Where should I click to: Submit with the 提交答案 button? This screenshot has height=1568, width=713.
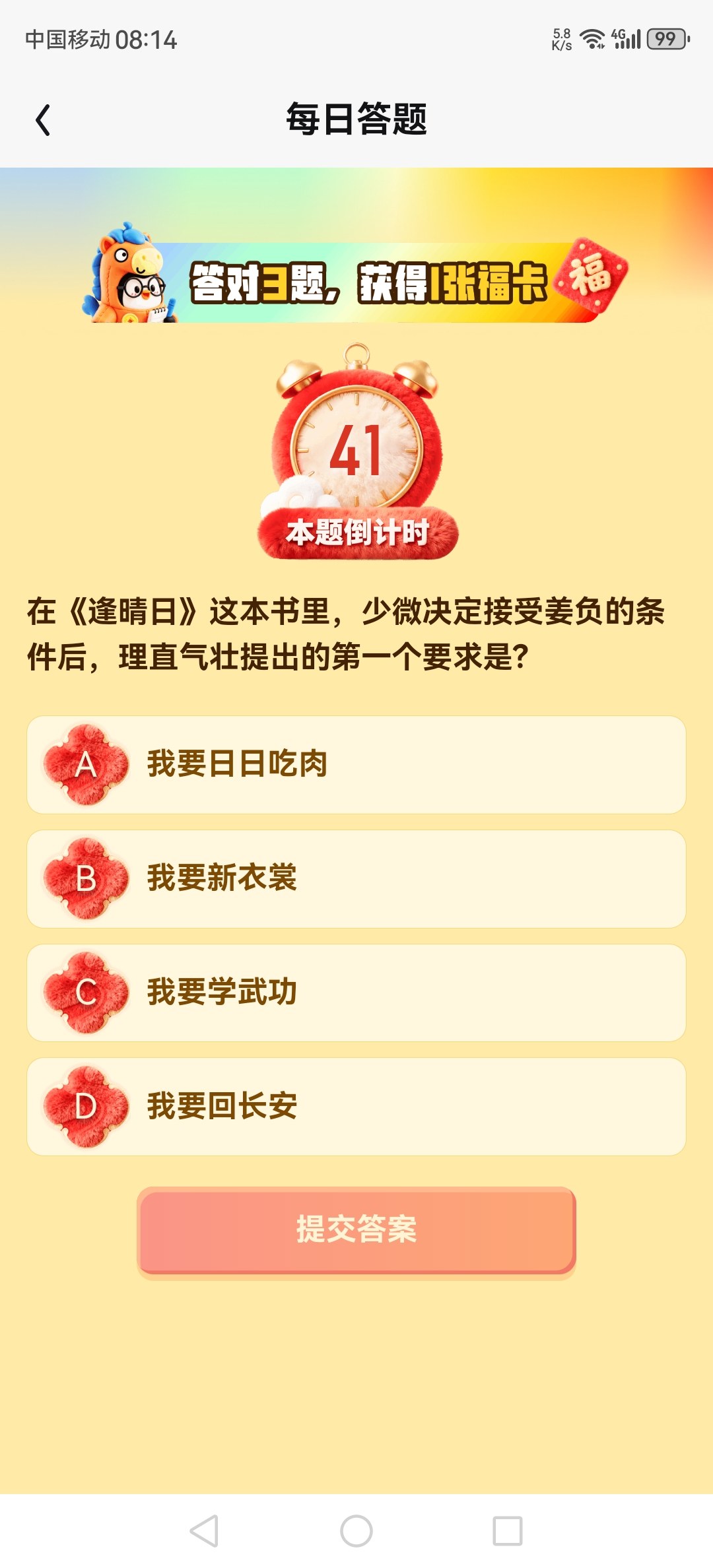[356, 1229]
